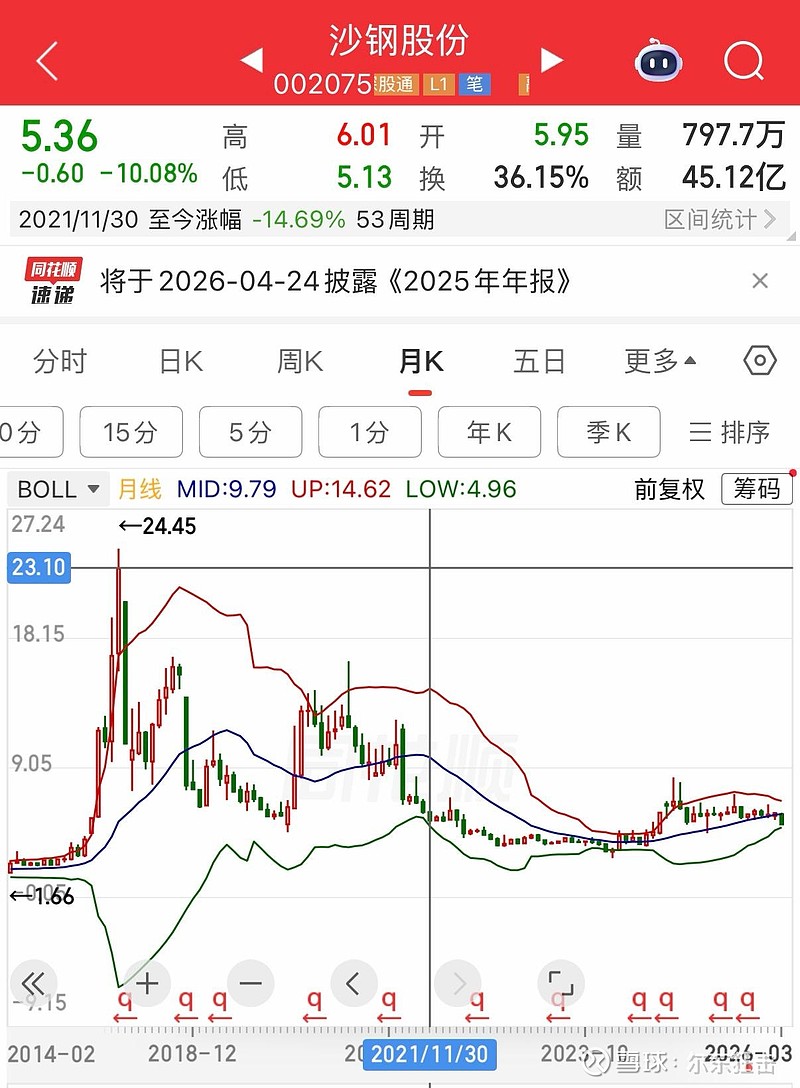This screenshot has width=800, height=1088.
Task: Switch to the 日K chart tab
Action: click(181, 361)
